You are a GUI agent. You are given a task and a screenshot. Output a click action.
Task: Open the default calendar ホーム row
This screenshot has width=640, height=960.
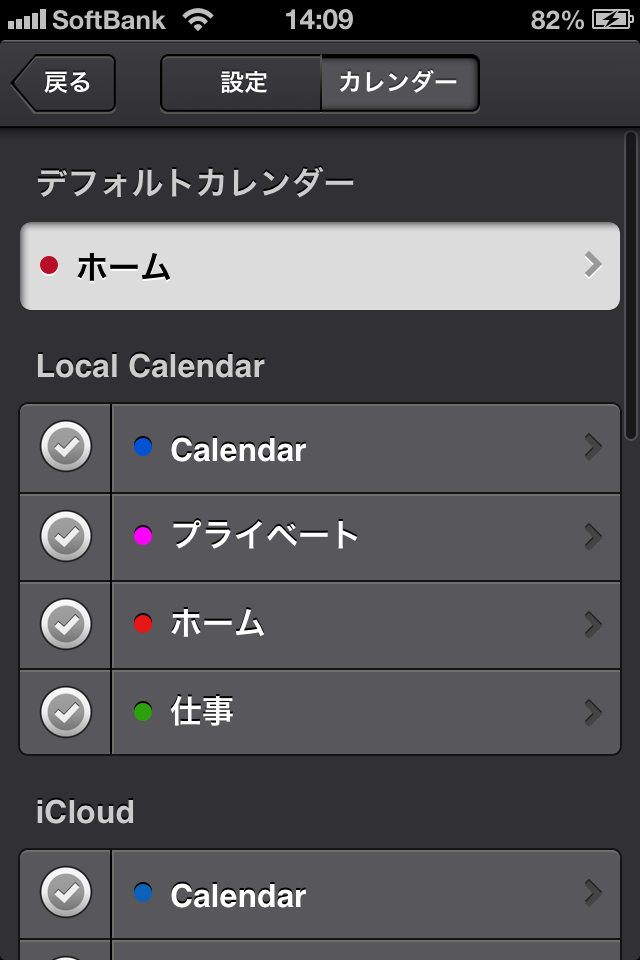[x=320, y=266]
